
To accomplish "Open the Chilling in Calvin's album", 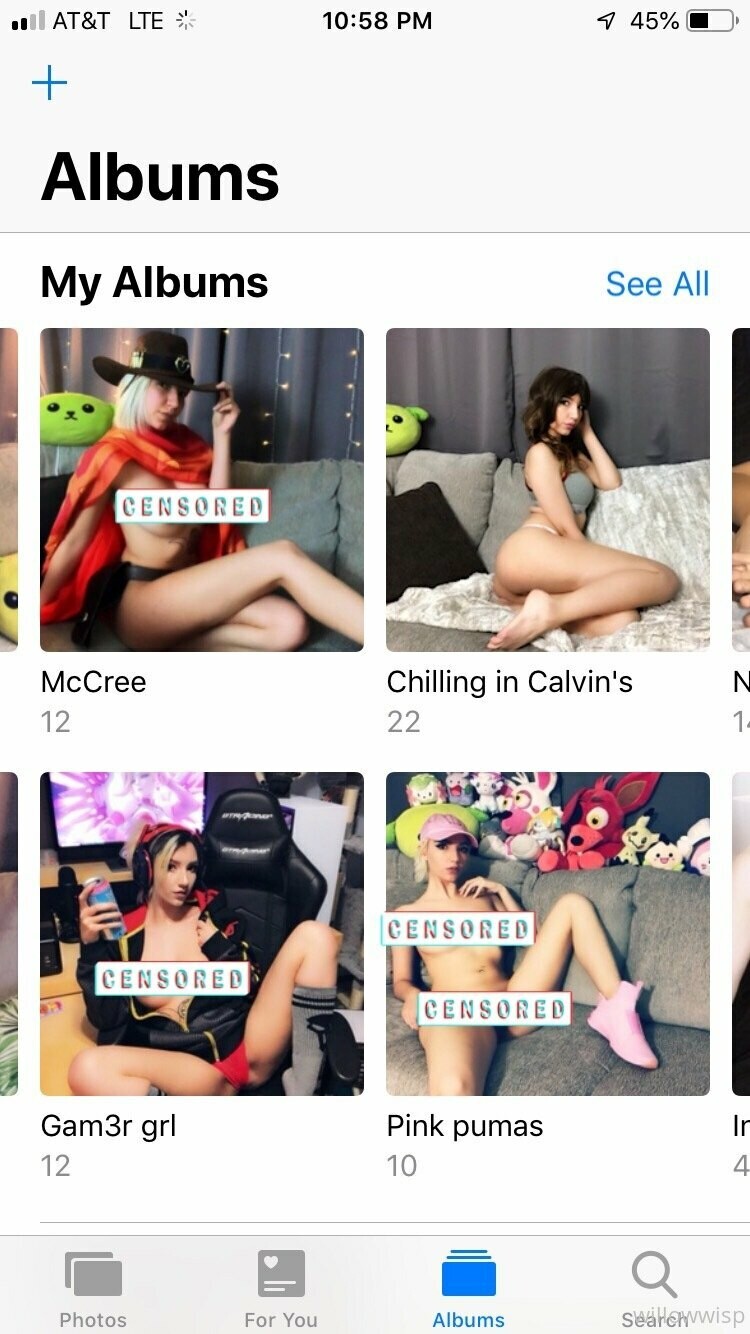I will (547, 490).
